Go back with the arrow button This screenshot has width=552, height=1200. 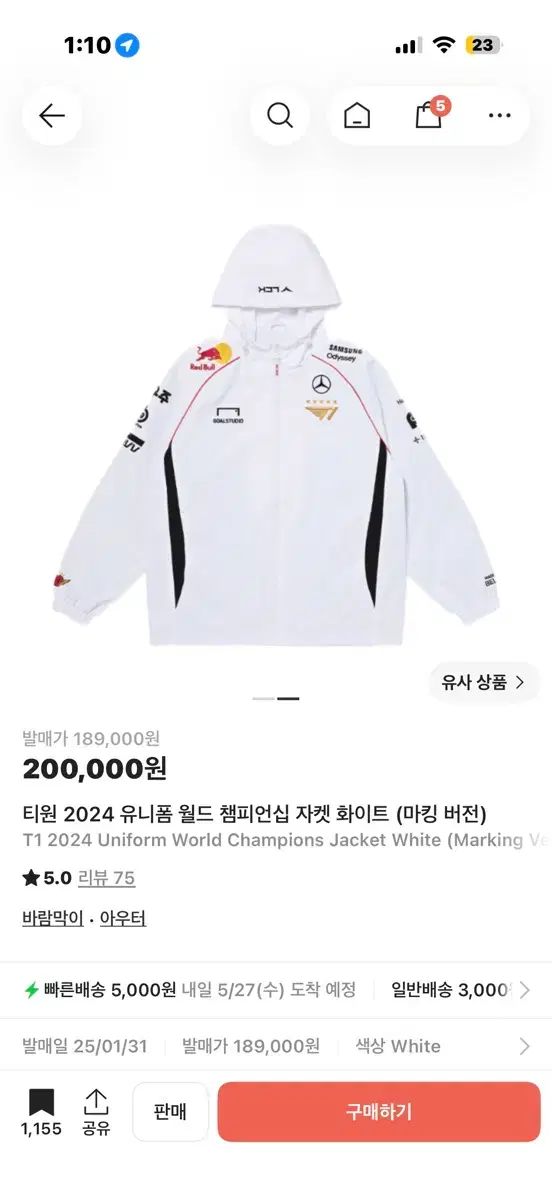52,116
